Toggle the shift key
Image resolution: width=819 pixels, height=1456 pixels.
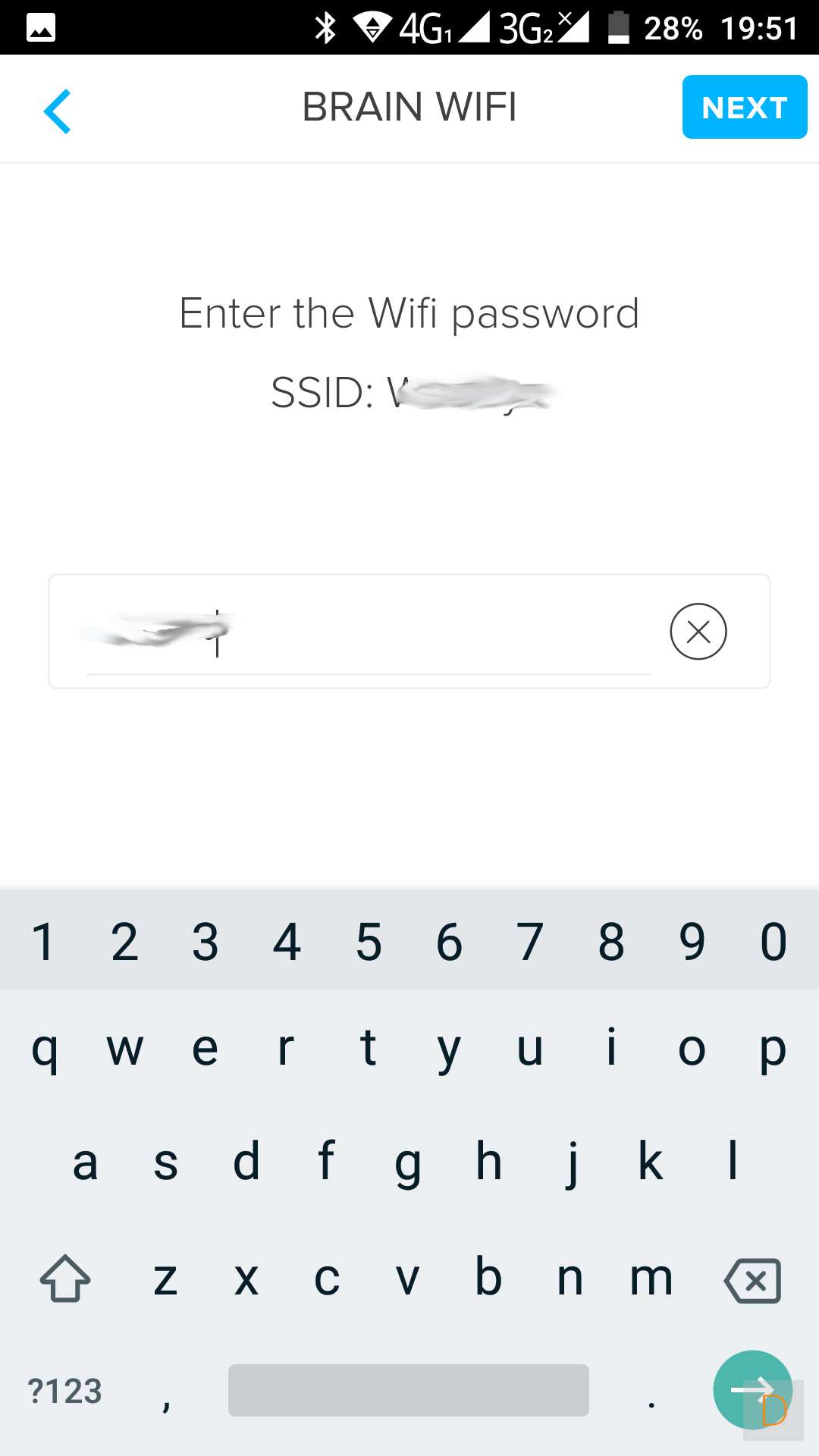[x=65, y=1279]
